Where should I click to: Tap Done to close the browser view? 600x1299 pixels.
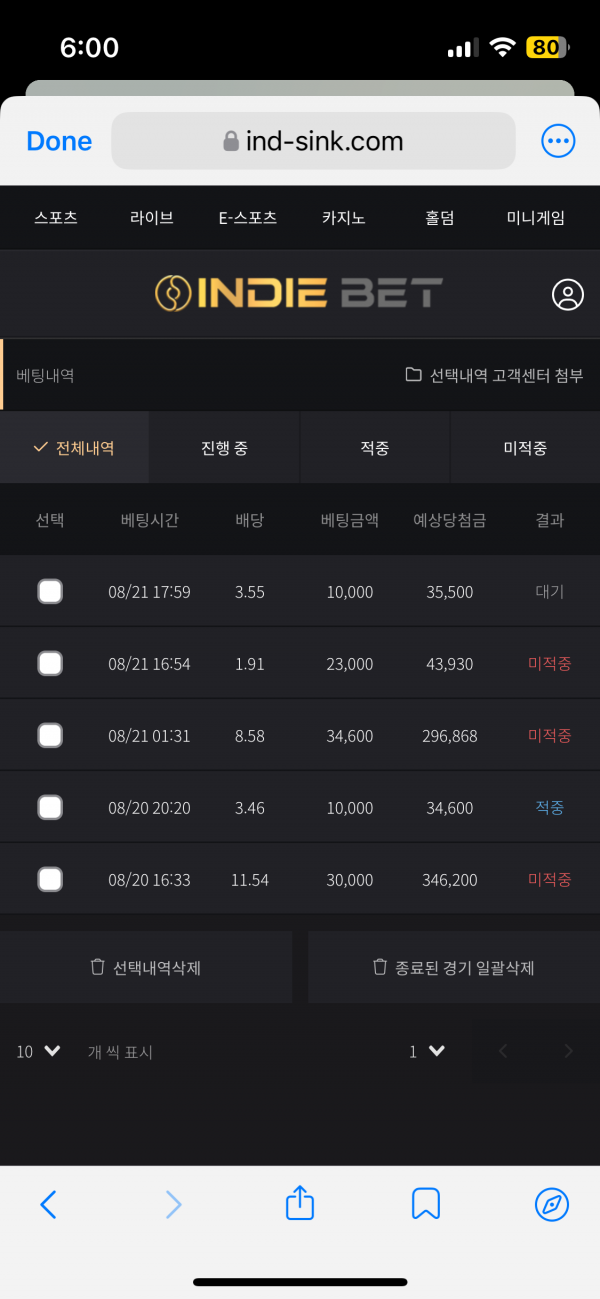(59, 141)
